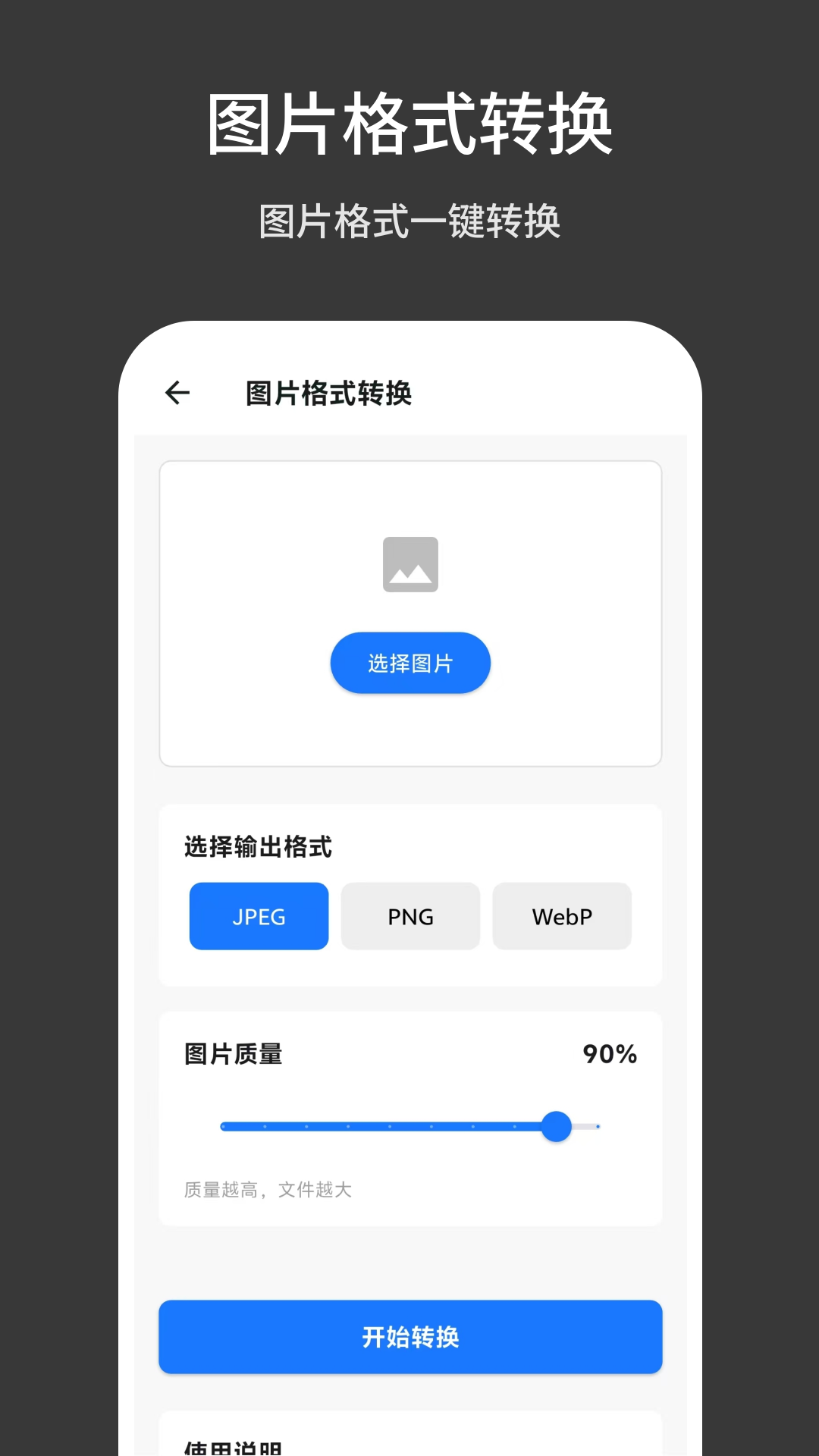This screenshot has width=819, height=1456.
Task: Click inside the image upload area
Action: click(x=409, y=614)
